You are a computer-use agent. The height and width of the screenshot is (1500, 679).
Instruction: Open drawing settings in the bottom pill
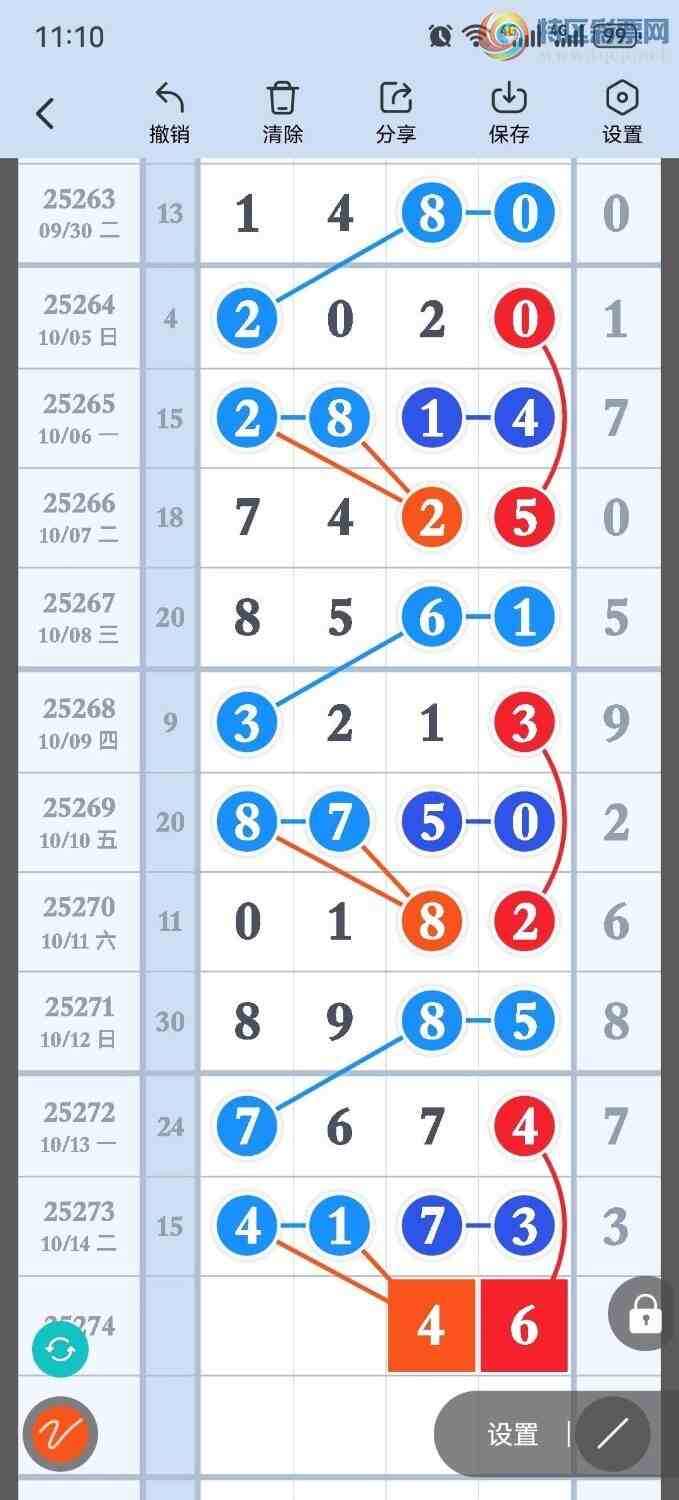pos(513,1435)
